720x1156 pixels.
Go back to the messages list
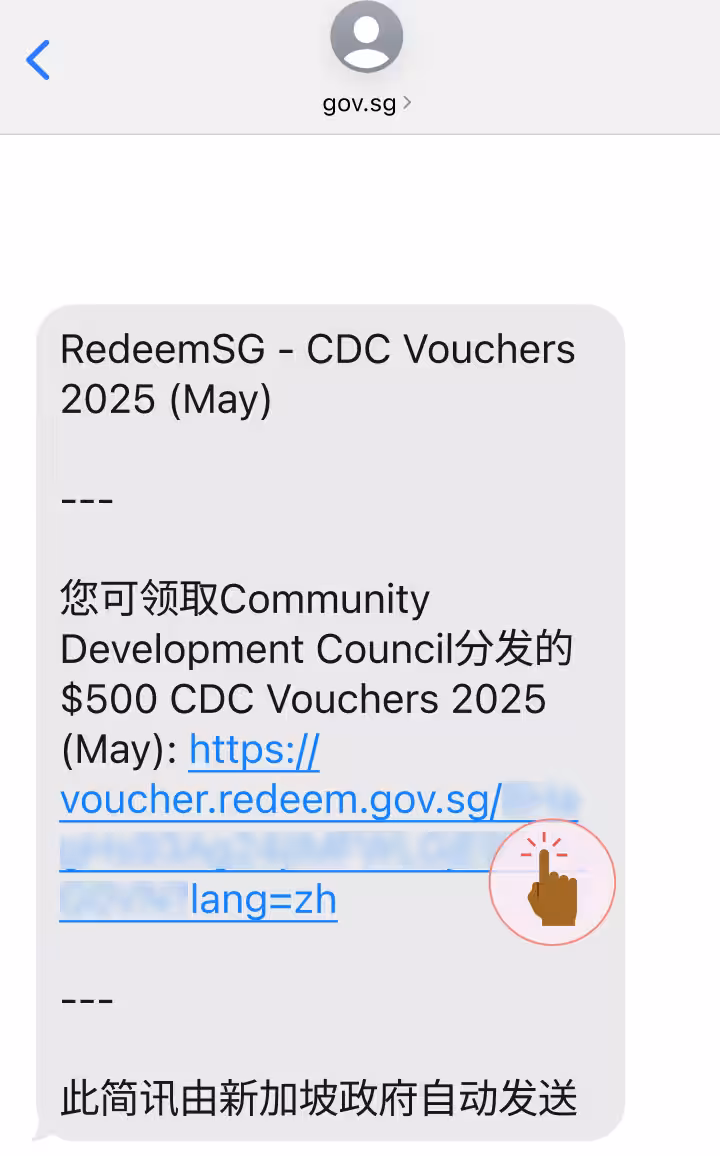pos(38,60)
